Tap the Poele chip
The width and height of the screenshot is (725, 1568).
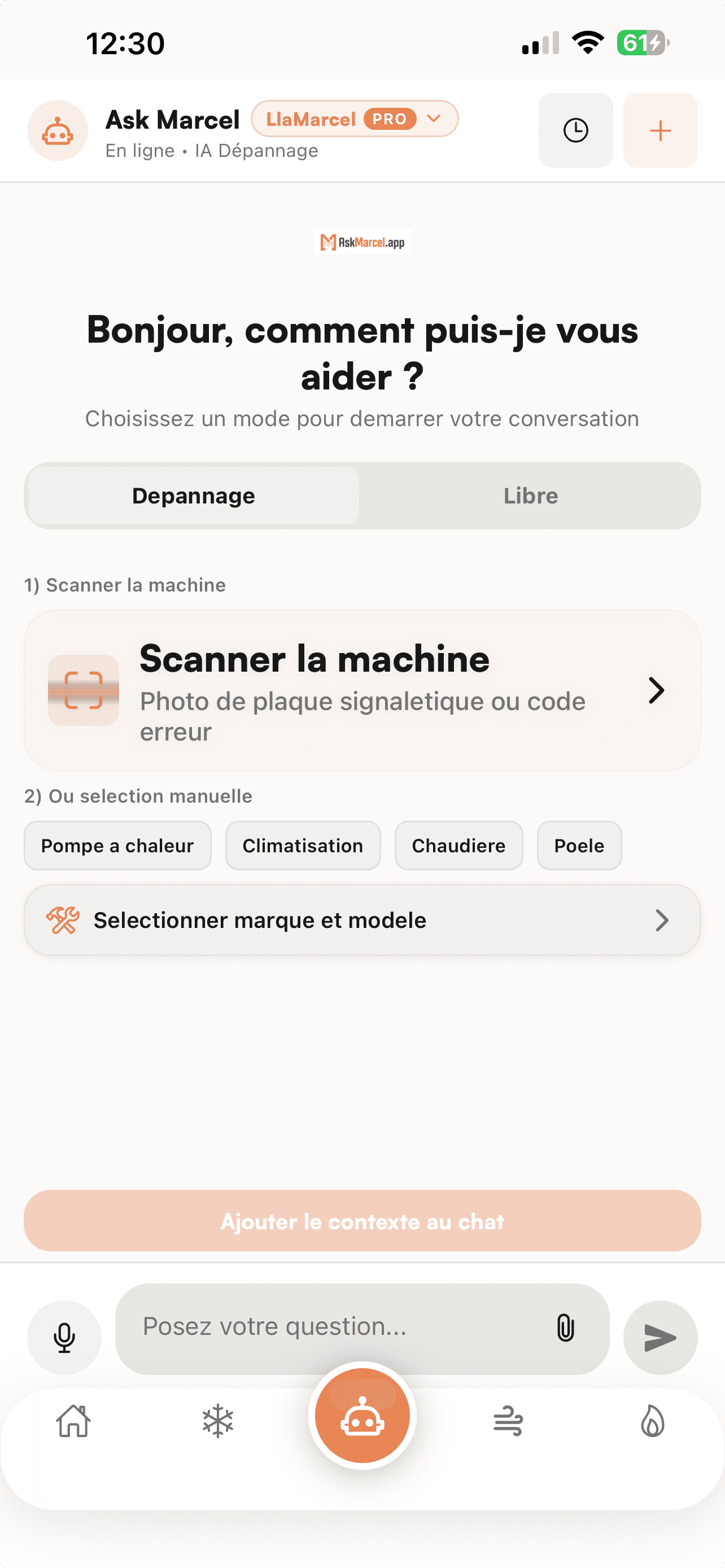[x=579, y=846]
